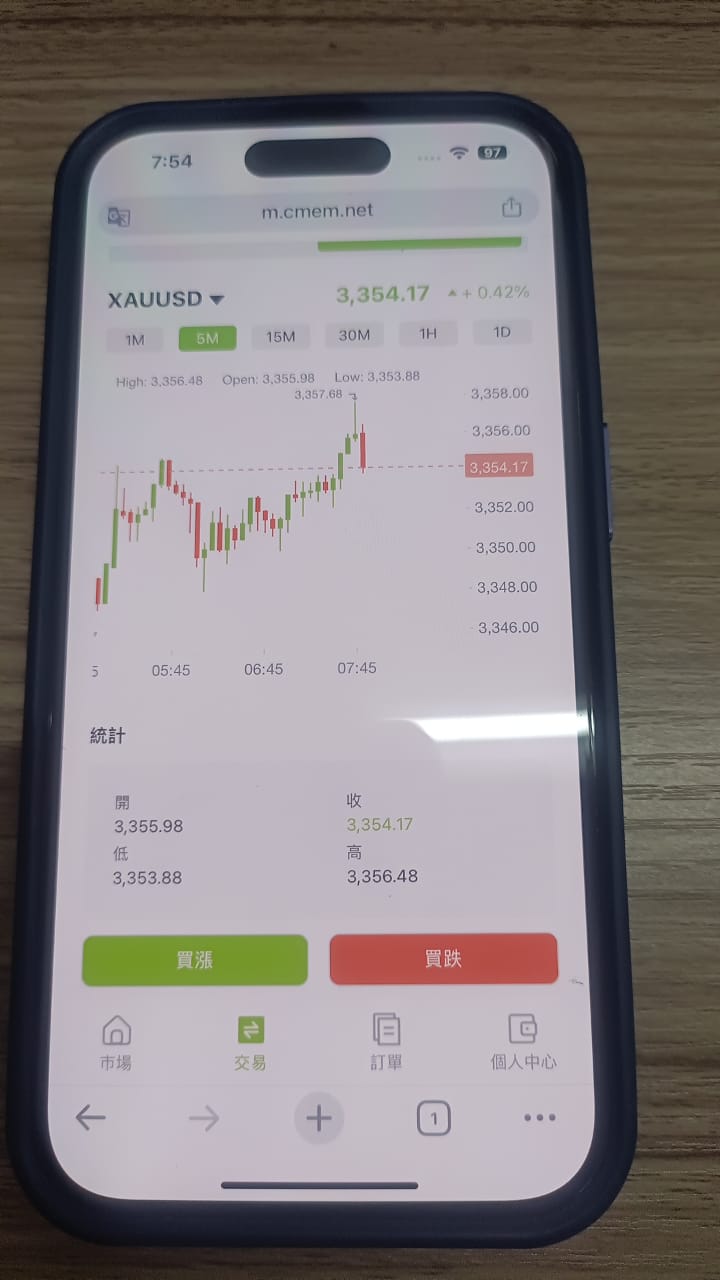
Task: Switch chart to the 1M interval
Action: [135, 340]
